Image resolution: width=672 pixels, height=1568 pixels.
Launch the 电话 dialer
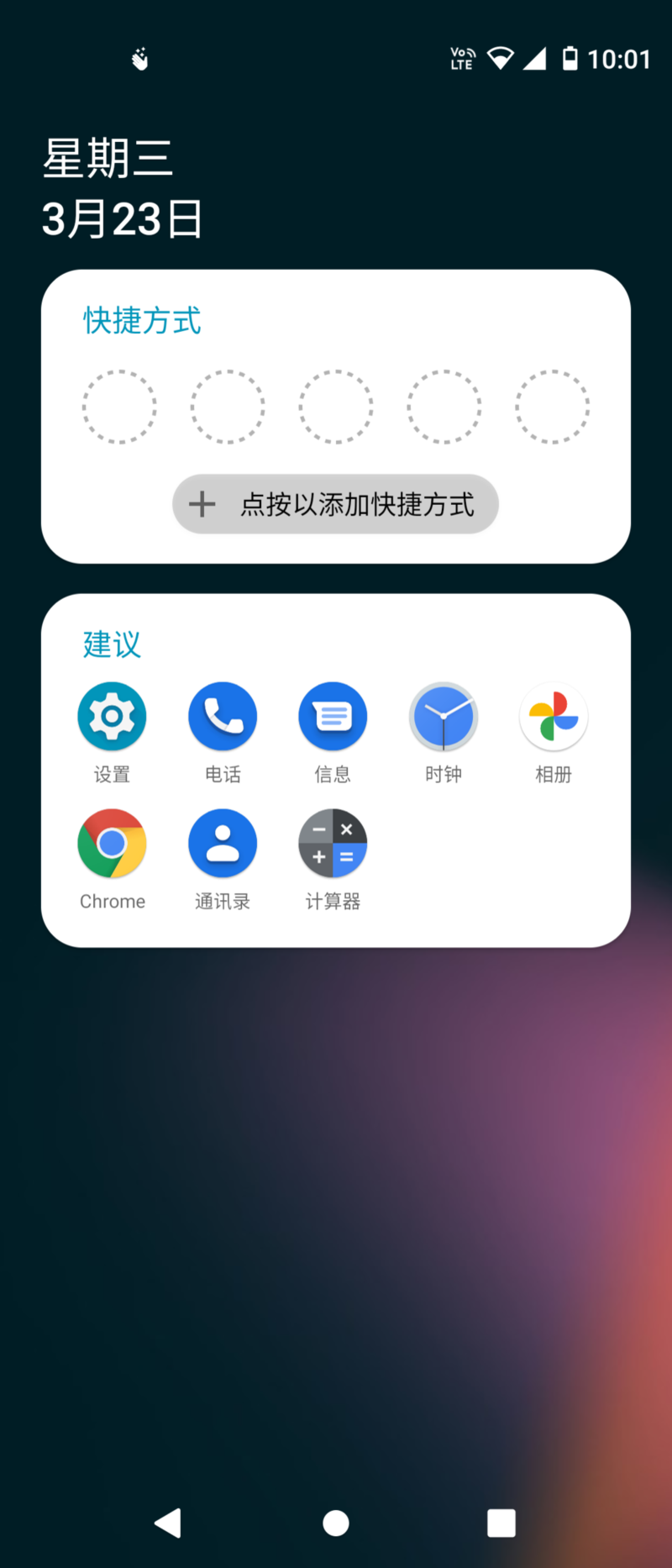click(223, 717)
